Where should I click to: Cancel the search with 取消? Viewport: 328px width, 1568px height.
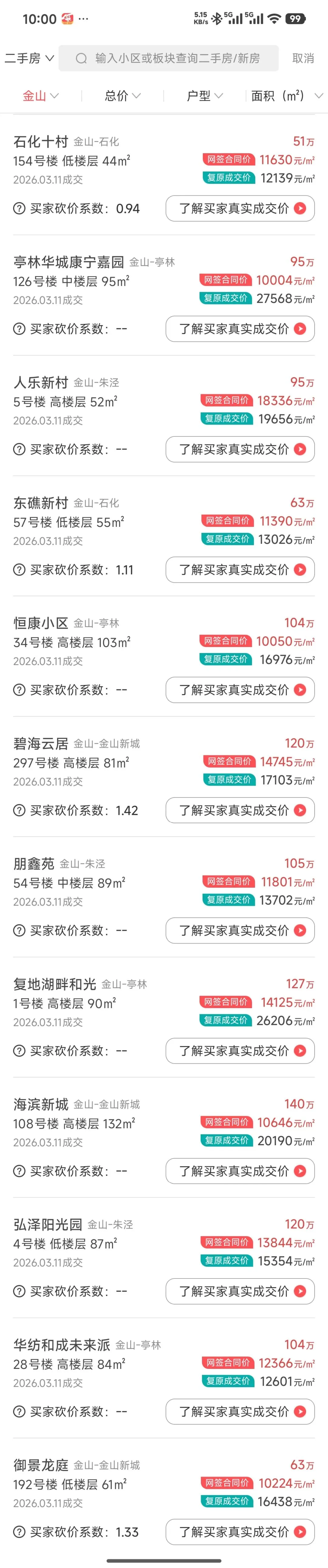302,59
